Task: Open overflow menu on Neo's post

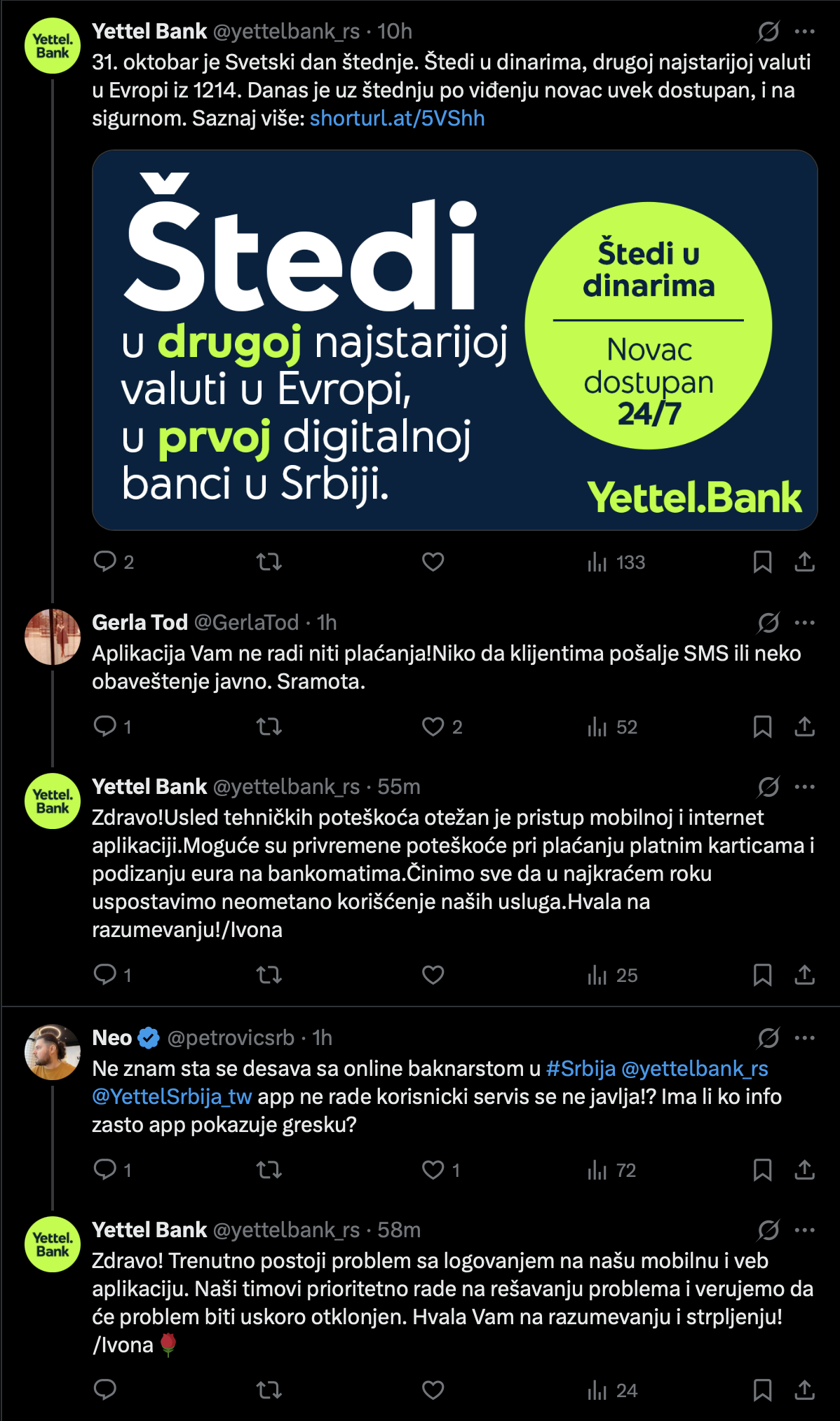Action: point(804,1038)
